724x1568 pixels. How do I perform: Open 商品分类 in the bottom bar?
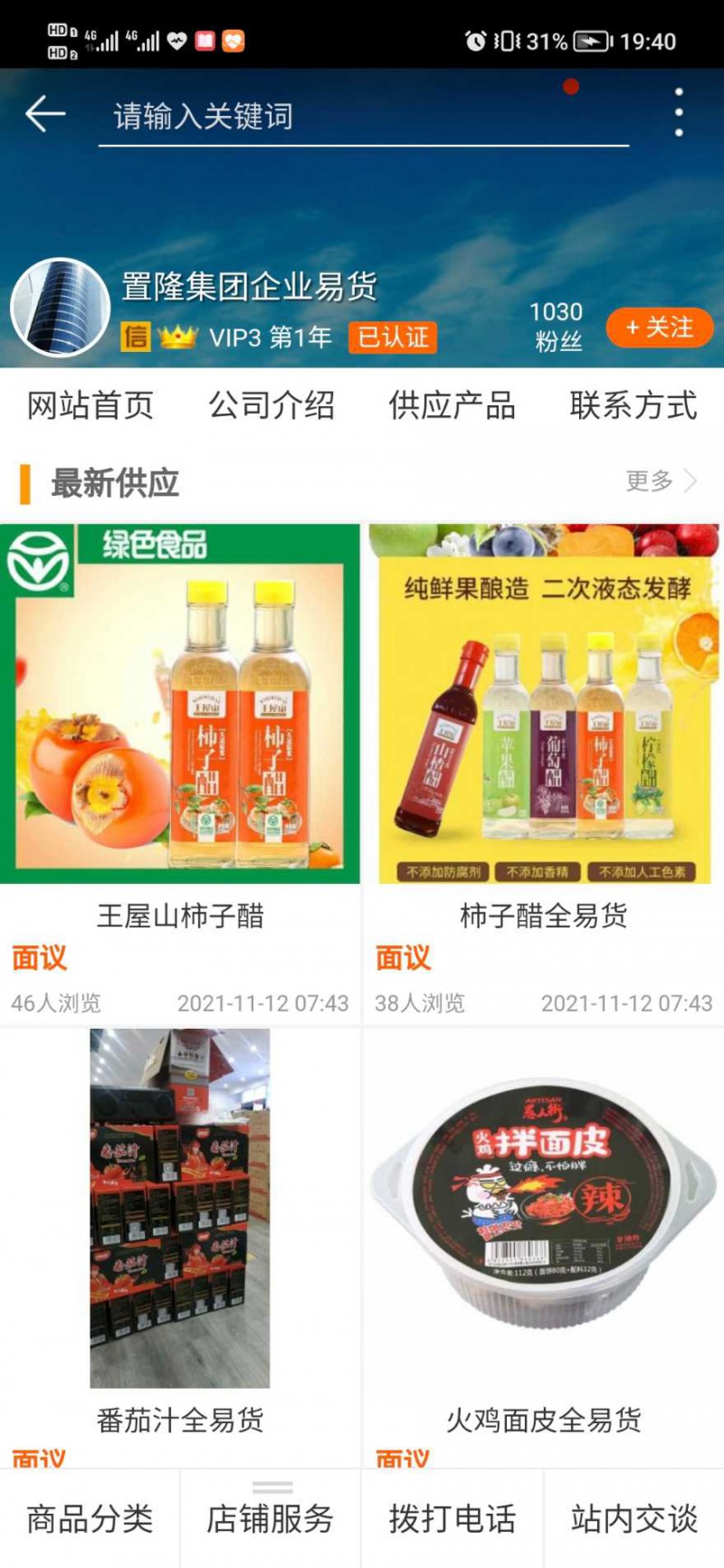[90, 1519]
